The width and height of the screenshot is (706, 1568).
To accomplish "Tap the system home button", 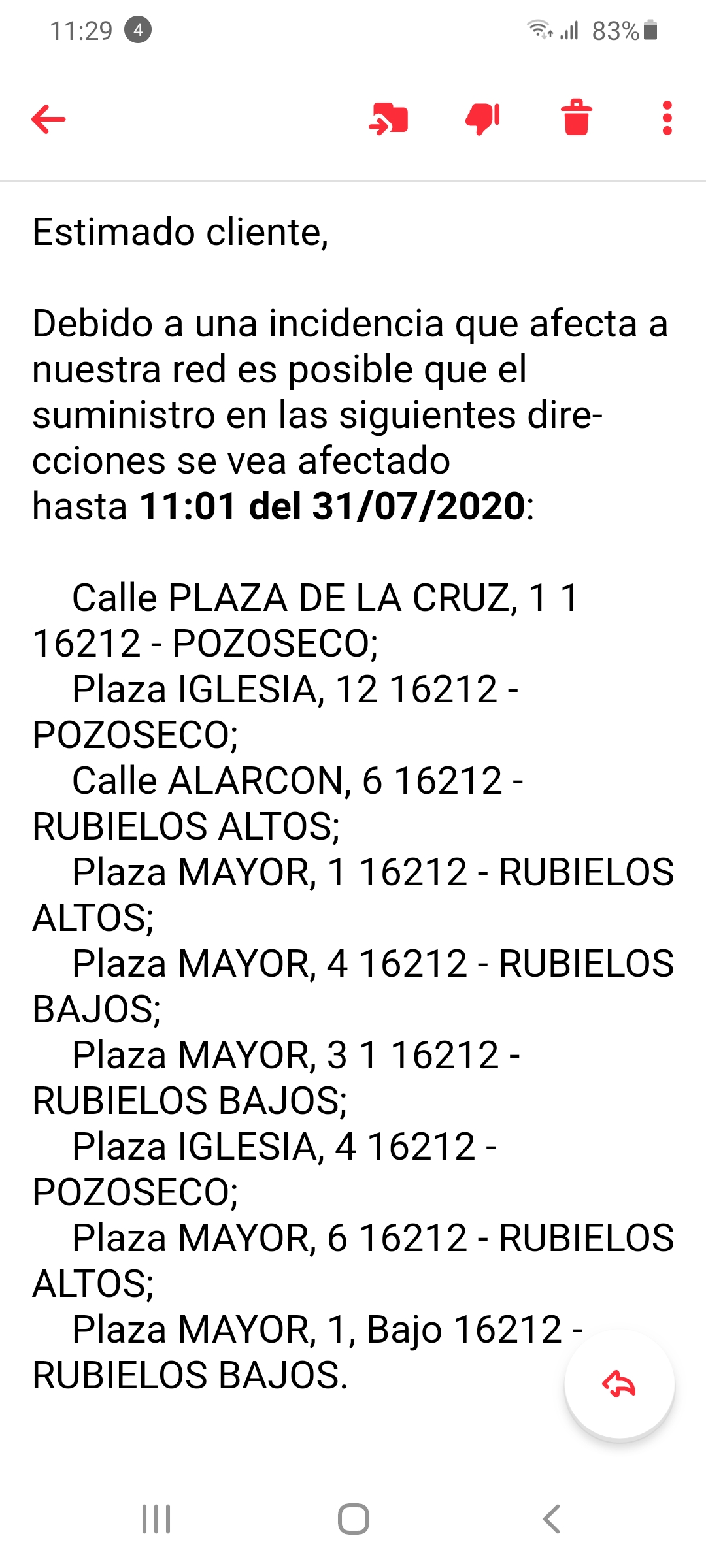I will point(353,1519).
